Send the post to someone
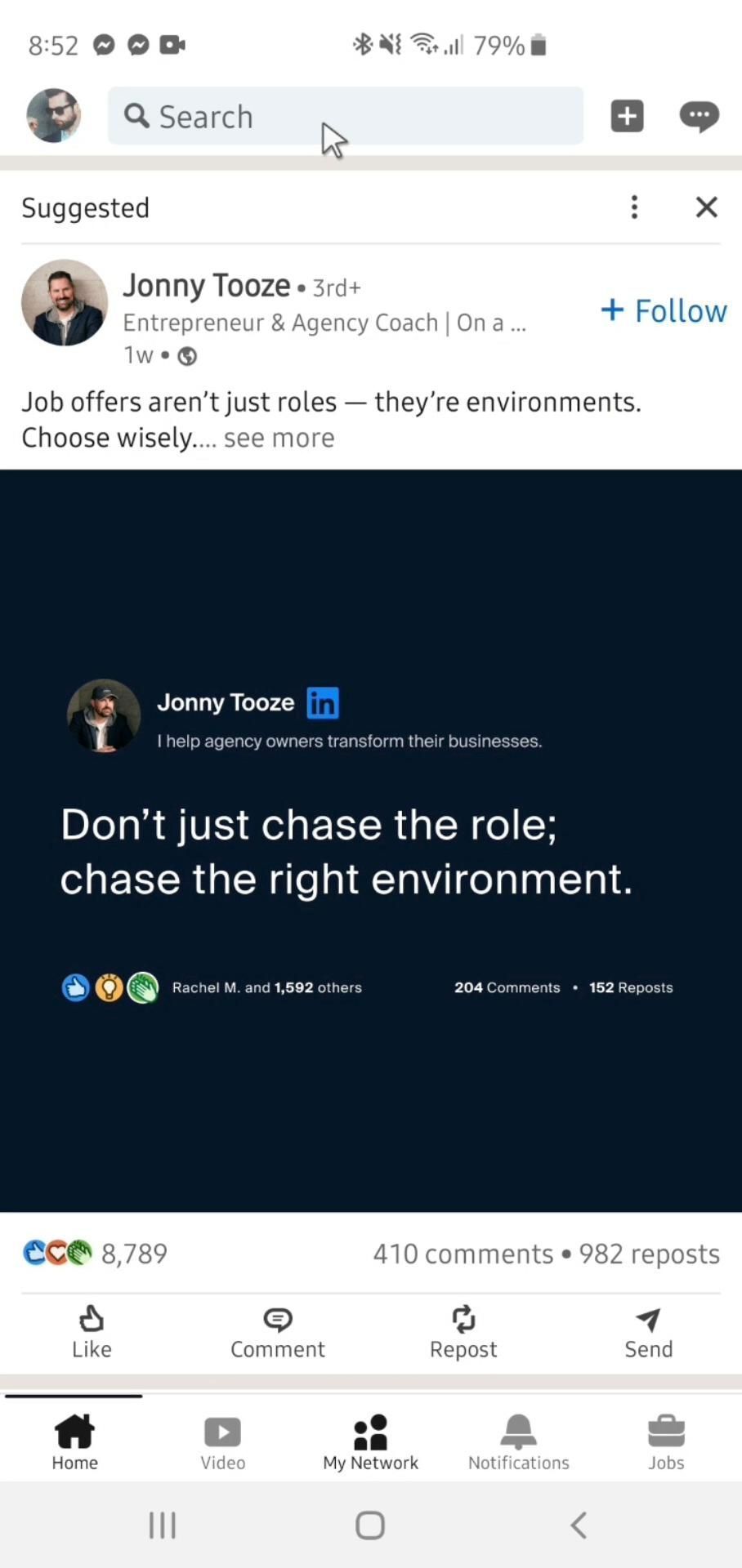The width and height of the screenshot is (742, 1568). [x=648, y=1332]
